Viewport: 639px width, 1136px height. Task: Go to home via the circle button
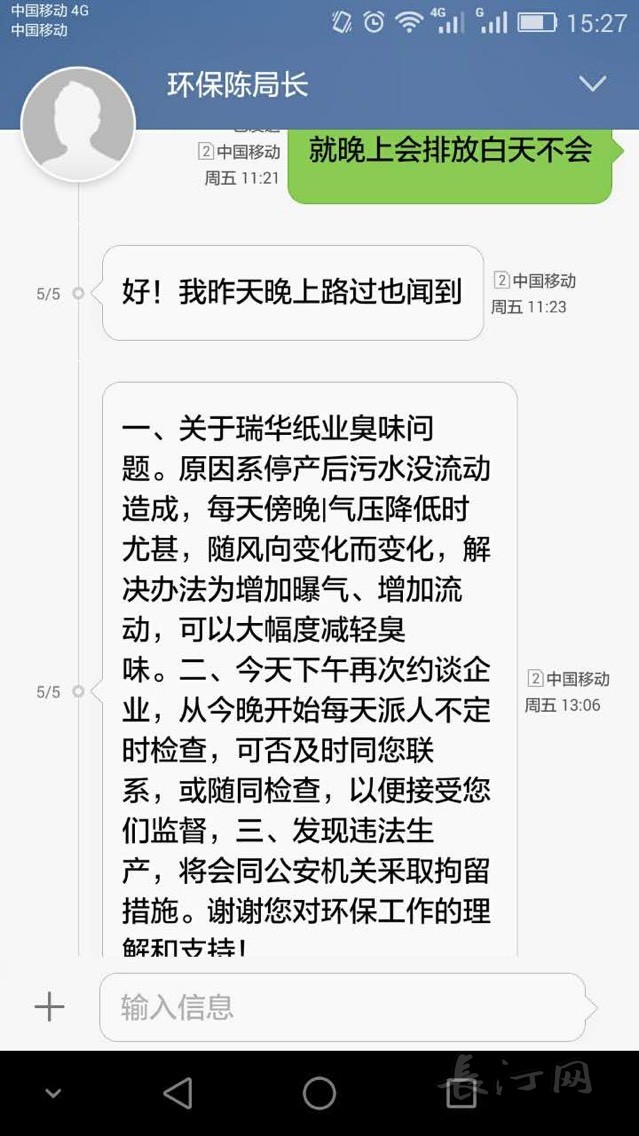tap(319, 1093)
